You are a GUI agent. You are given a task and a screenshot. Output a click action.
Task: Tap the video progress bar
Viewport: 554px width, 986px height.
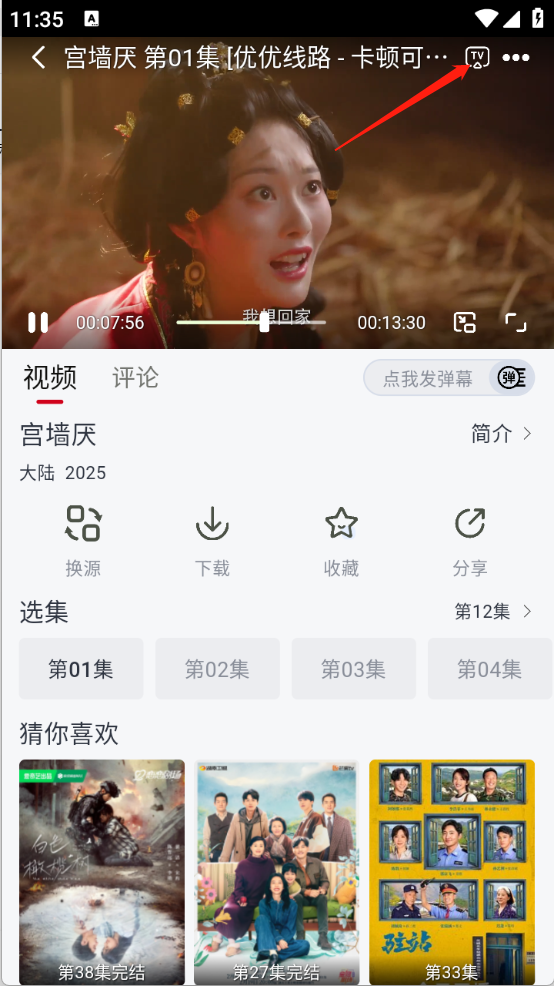pos(251,323)
